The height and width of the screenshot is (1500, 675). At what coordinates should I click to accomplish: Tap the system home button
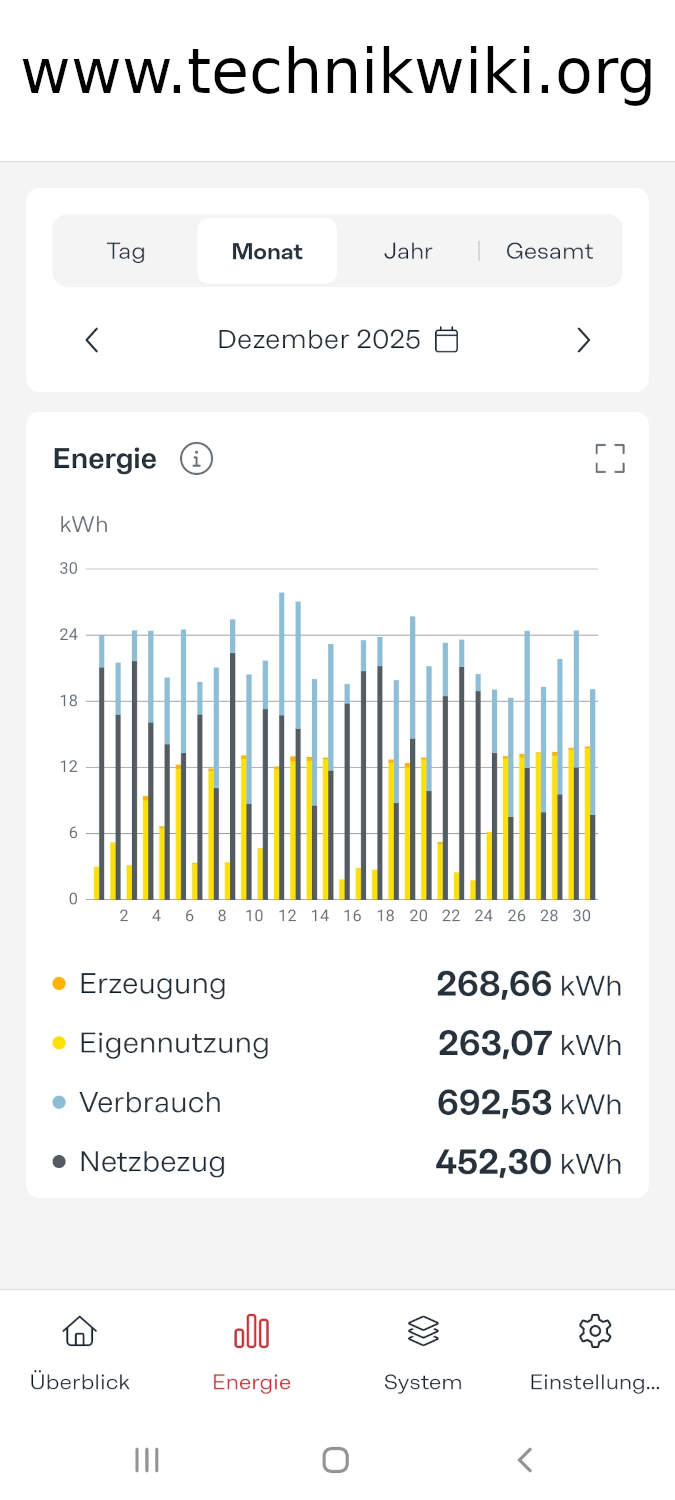336,1460
